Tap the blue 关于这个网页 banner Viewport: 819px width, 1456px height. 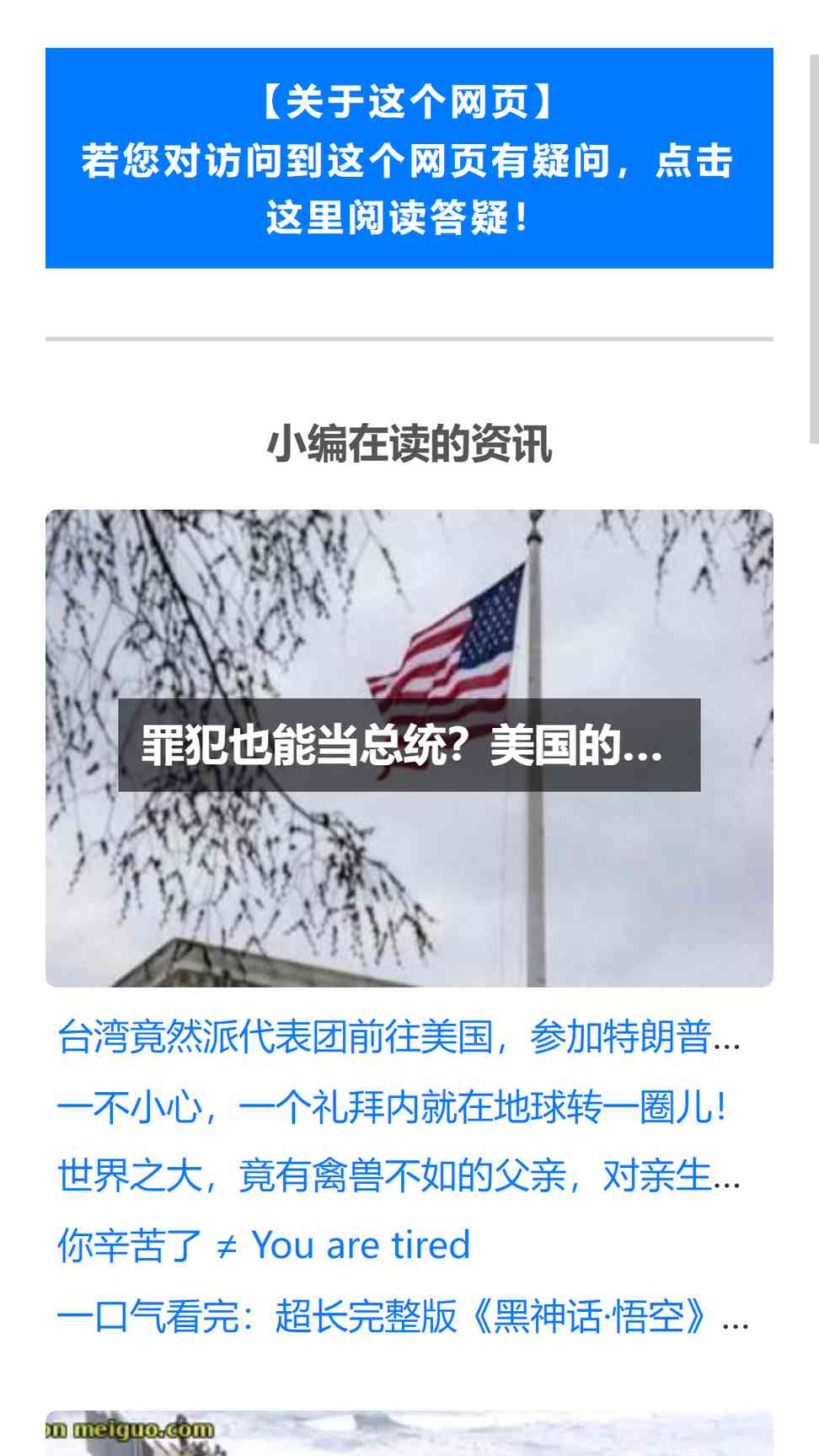click(409, 158)
